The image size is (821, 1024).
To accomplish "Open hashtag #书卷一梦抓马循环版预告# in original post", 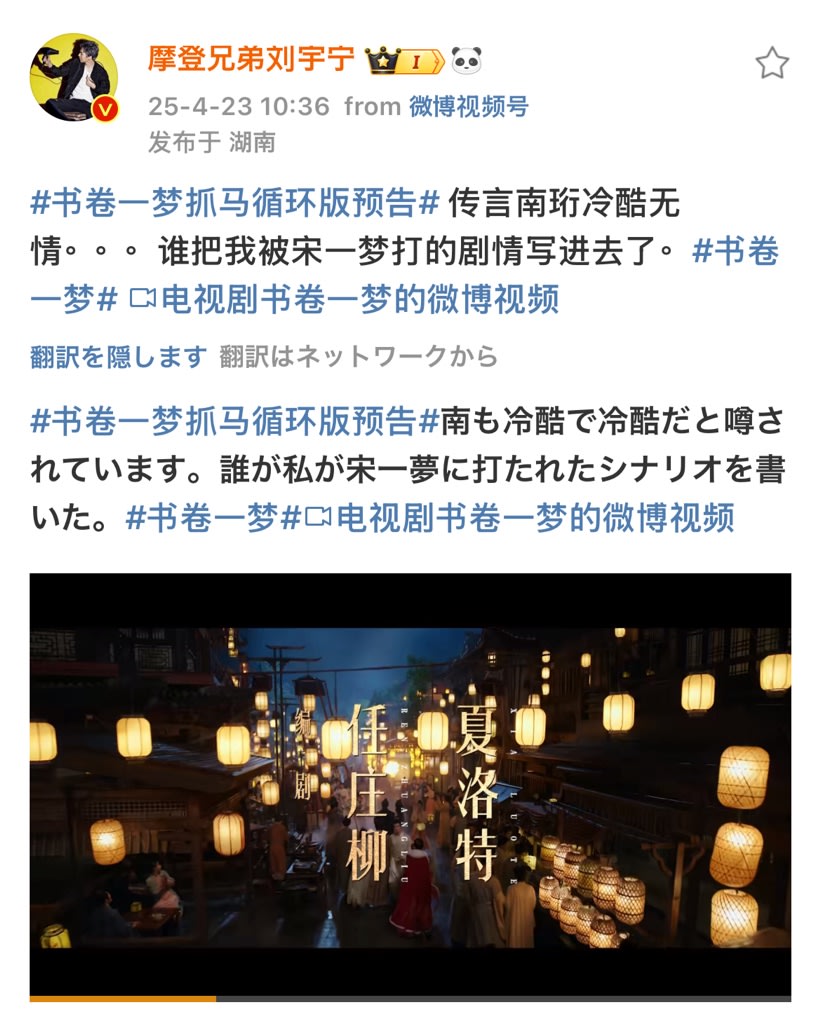I will [235, 204].
